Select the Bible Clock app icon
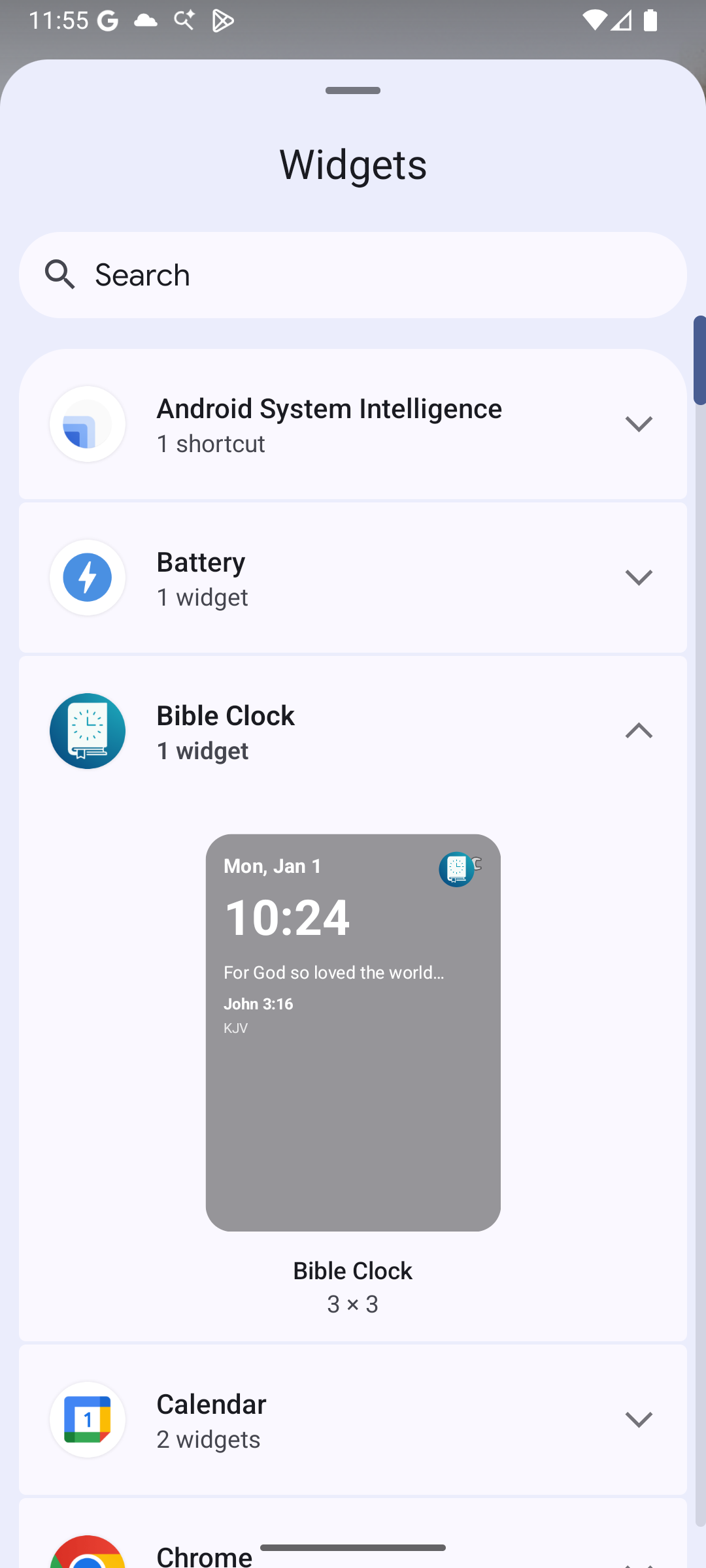The image size is (706, 1568). pyautogui.click(x=87, y=731)
